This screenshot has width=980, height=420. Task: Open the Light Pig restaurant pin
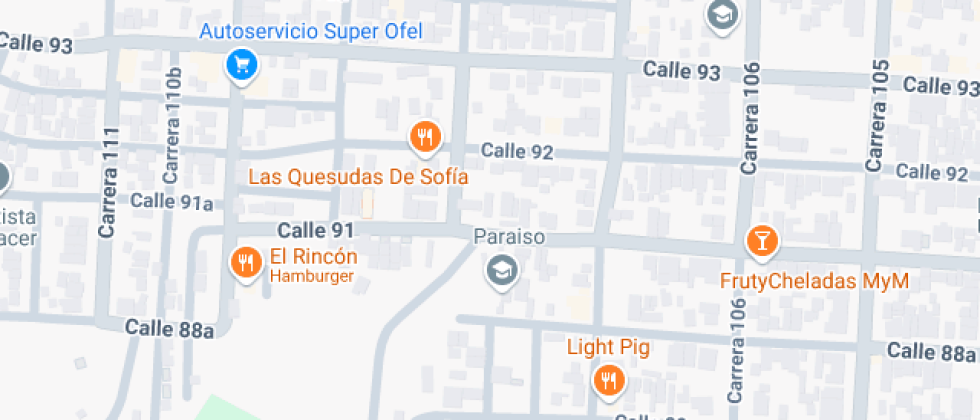pyautogui.click(x=609, y=379)
